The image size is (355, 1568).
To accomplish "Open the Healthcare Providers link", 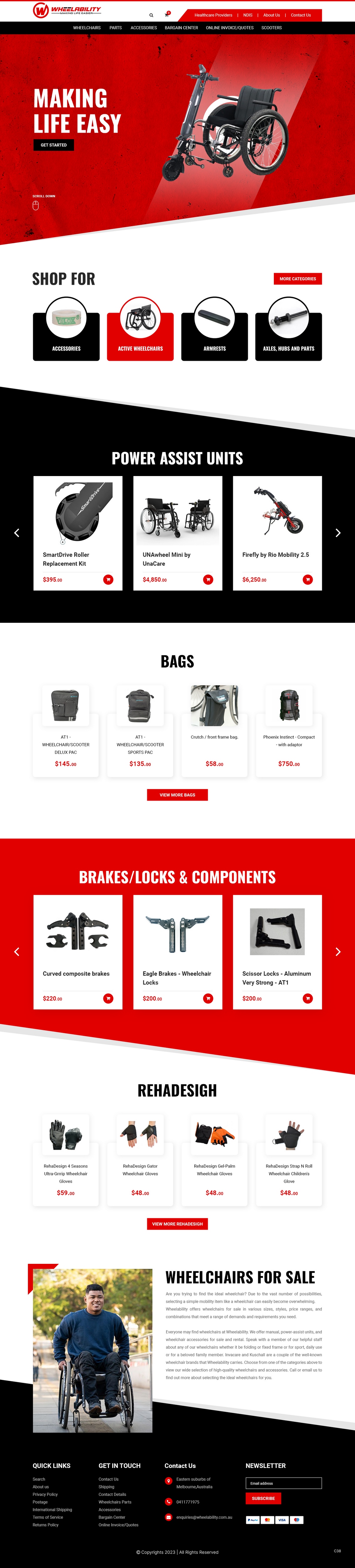I will click(213, 15).
